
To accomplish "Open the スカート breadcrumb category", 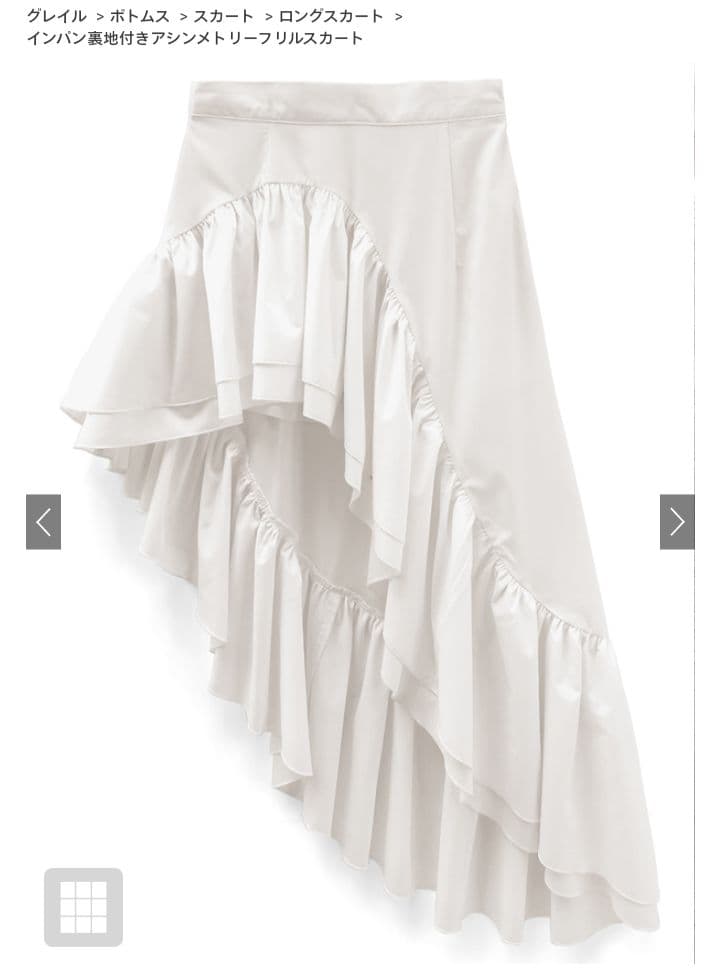I will (x=223, y=16).
